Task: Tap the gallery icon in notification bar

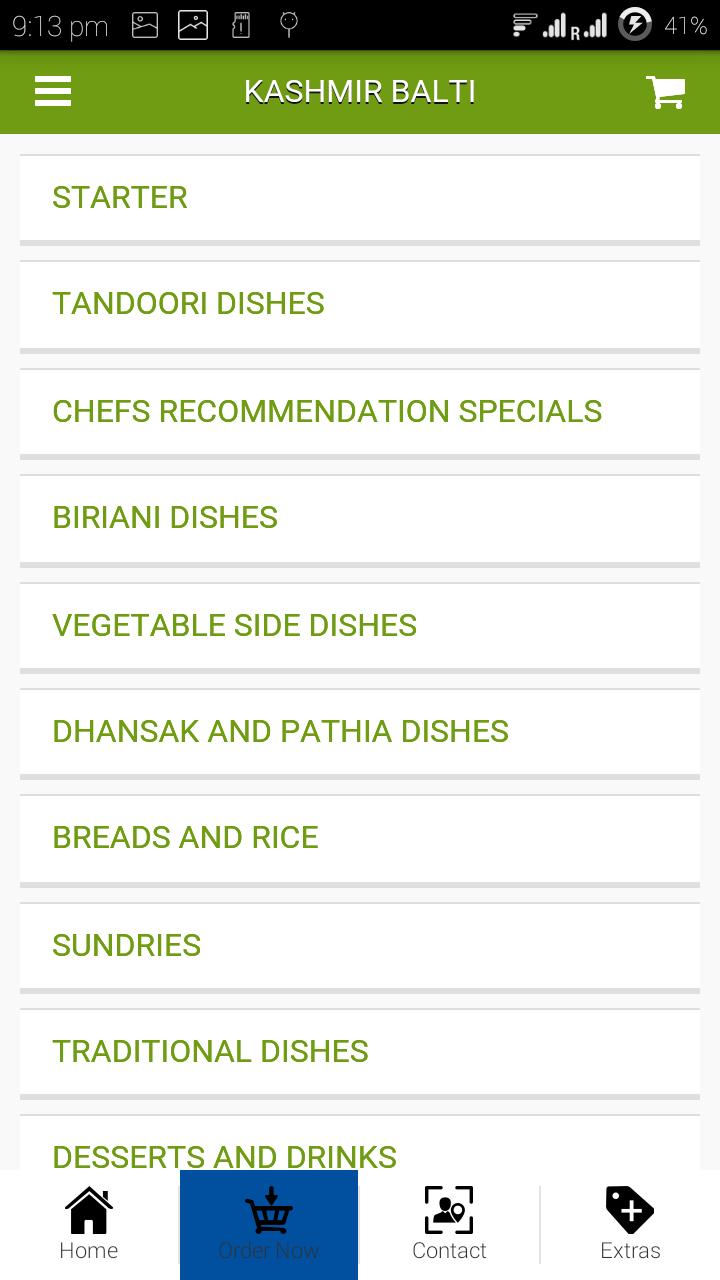Action: 143,25
